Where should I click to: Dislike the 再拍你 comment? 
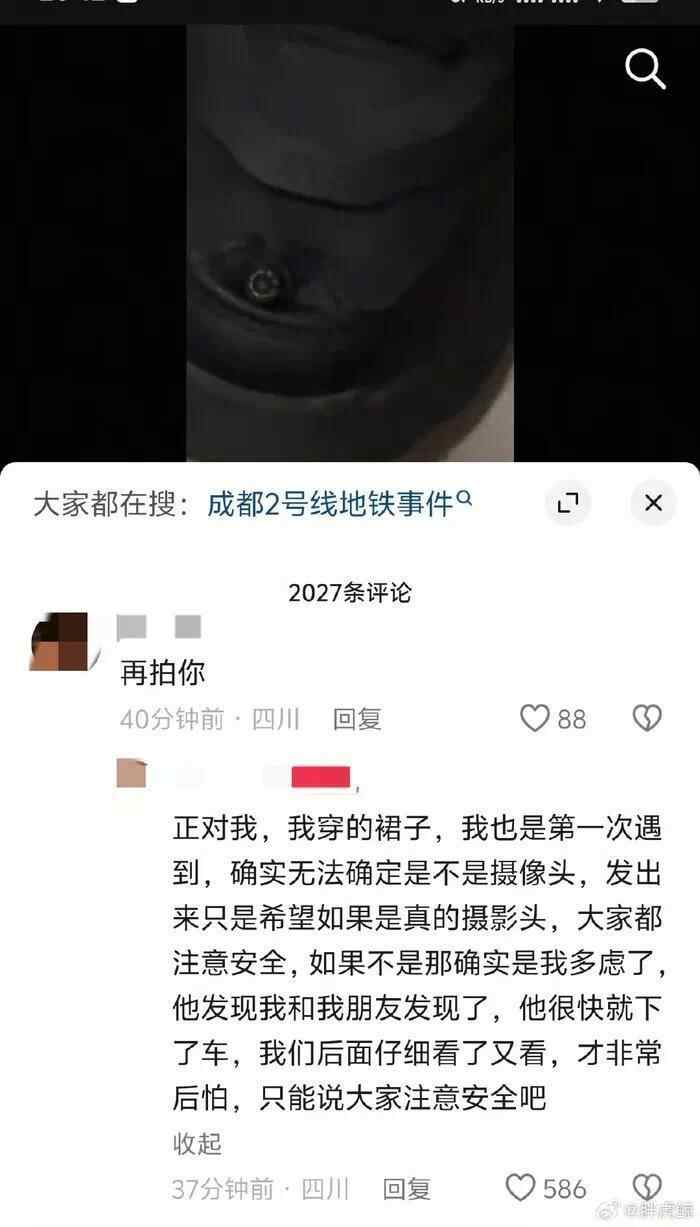click(x=647, y=718)
